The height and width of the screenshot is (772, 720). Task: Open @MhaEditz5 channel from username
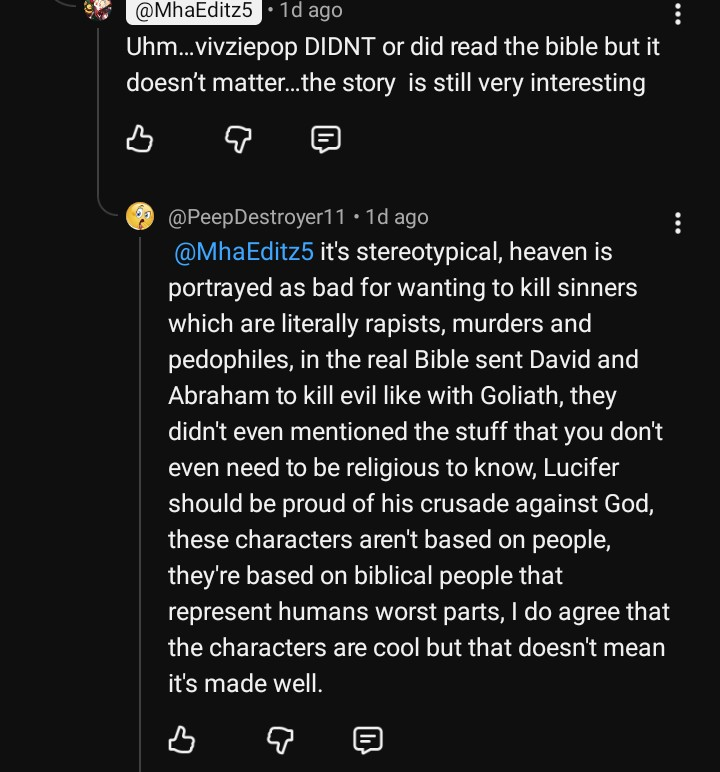(x=193, y=11)
